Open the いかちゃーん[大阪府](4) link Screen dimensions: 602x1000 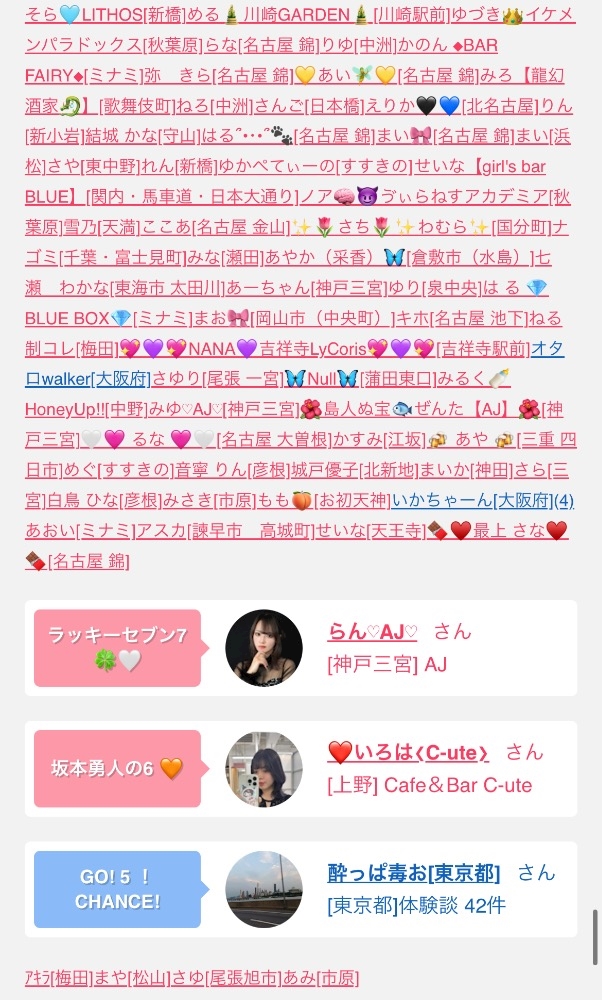tap(483, 501)
